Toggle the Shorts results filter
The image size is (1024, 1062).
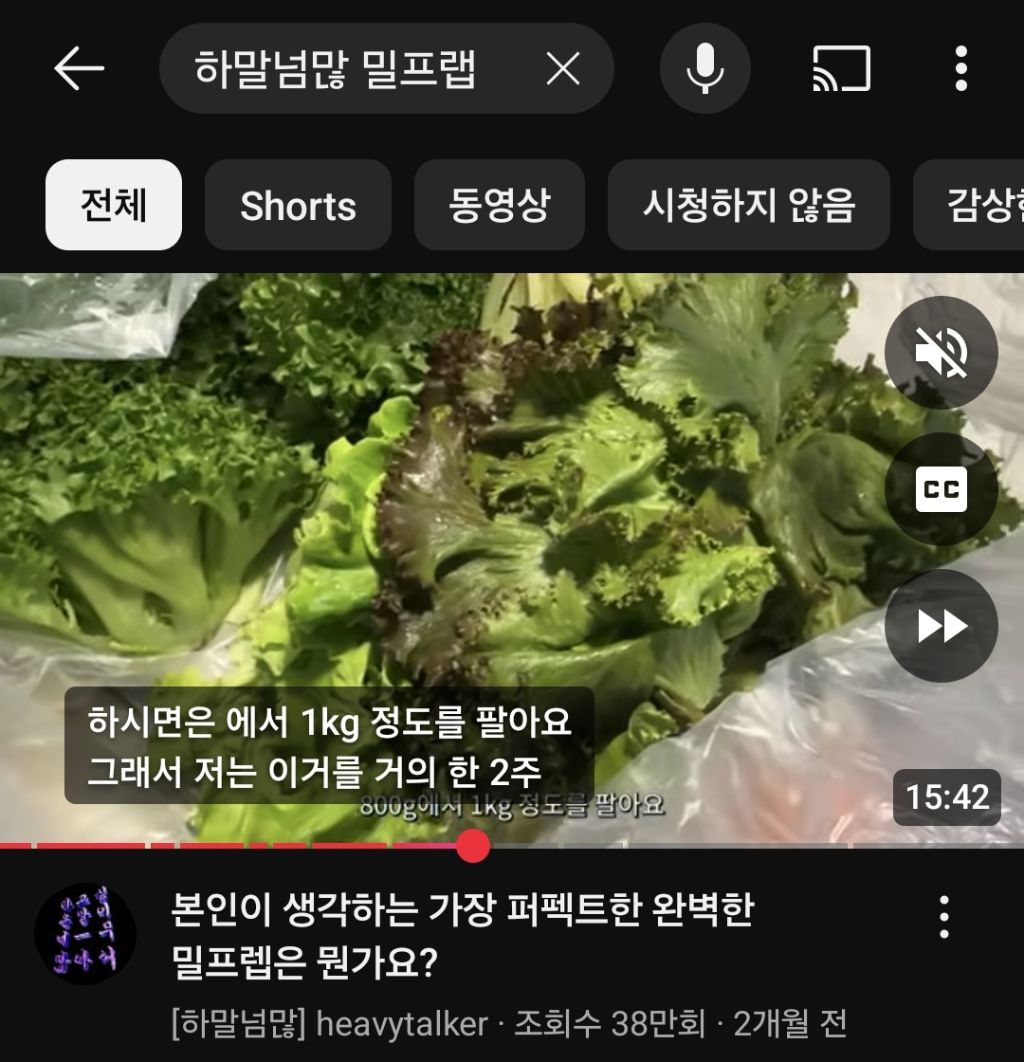point(298,206)
